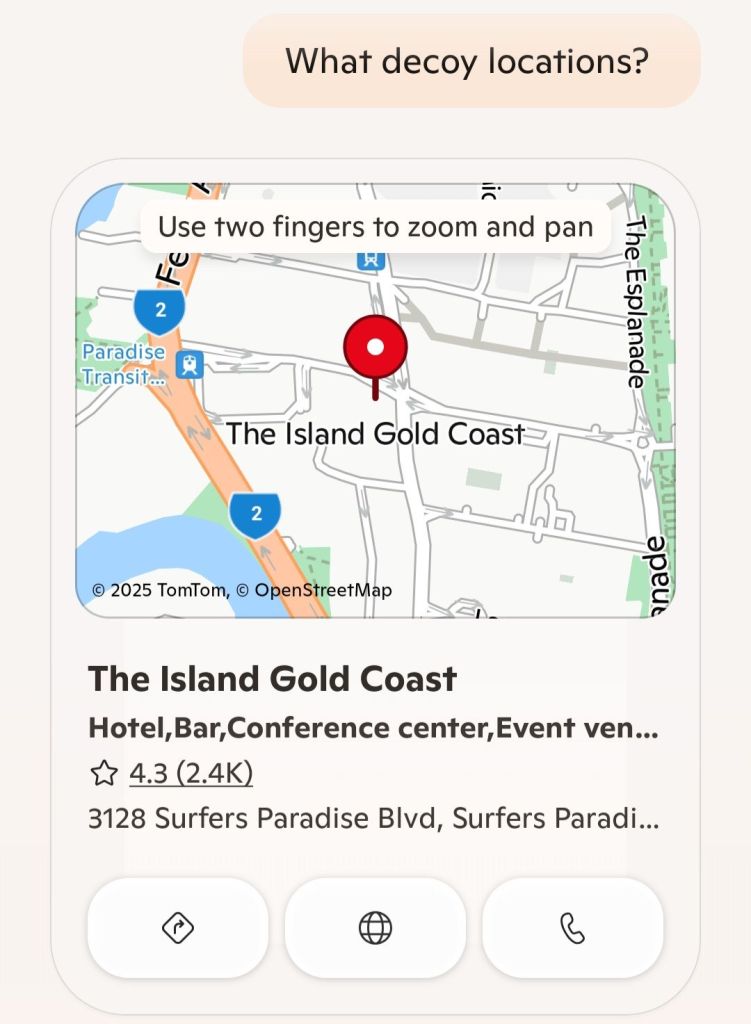The width and height of the screenshot is (751, 1024).
Task: Open The Island Gold Coast website
Action: [375, 928]
